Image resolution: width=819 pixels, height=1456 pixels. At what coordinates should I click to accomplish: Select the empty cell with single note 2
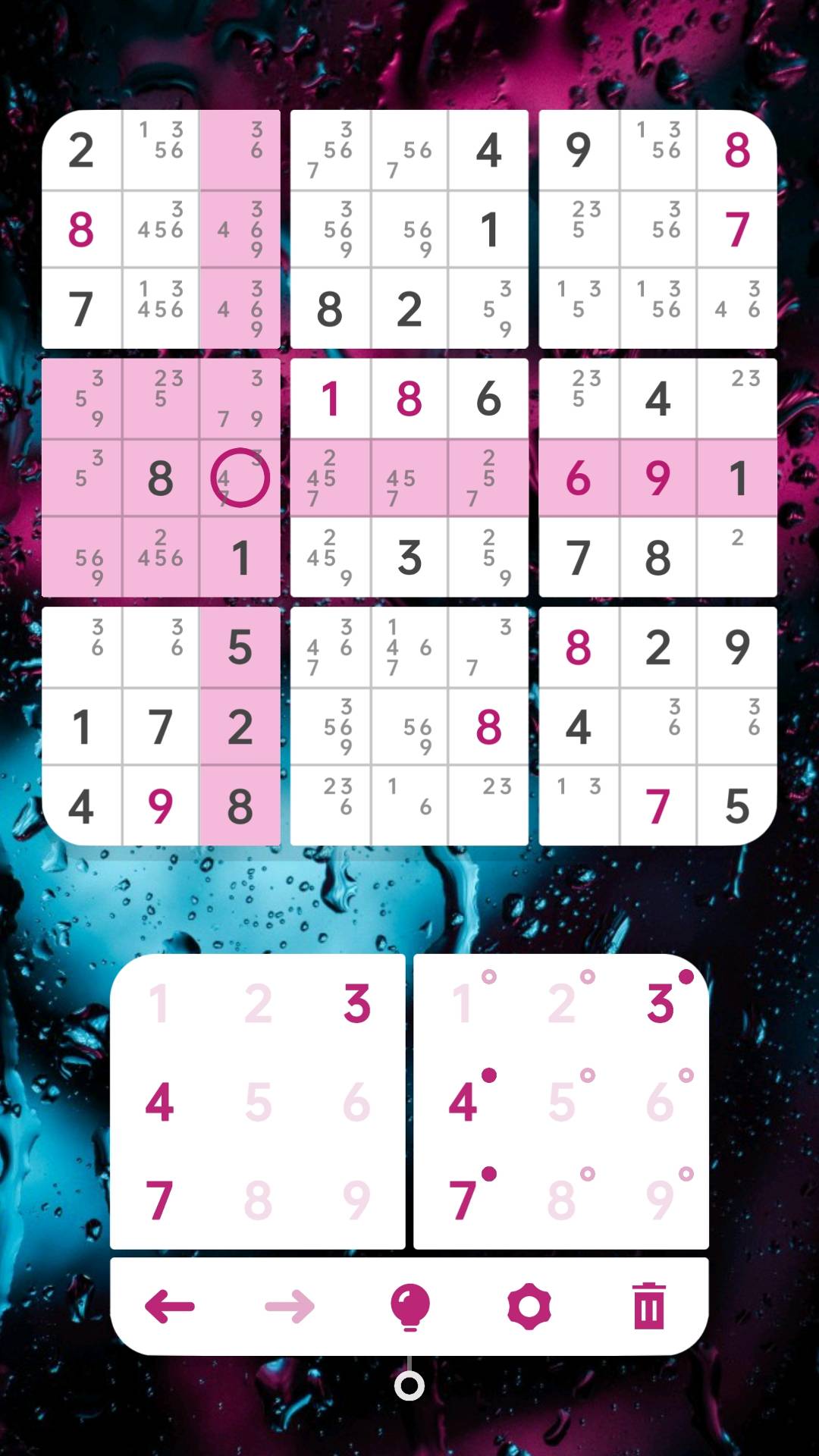pos(737,557)
